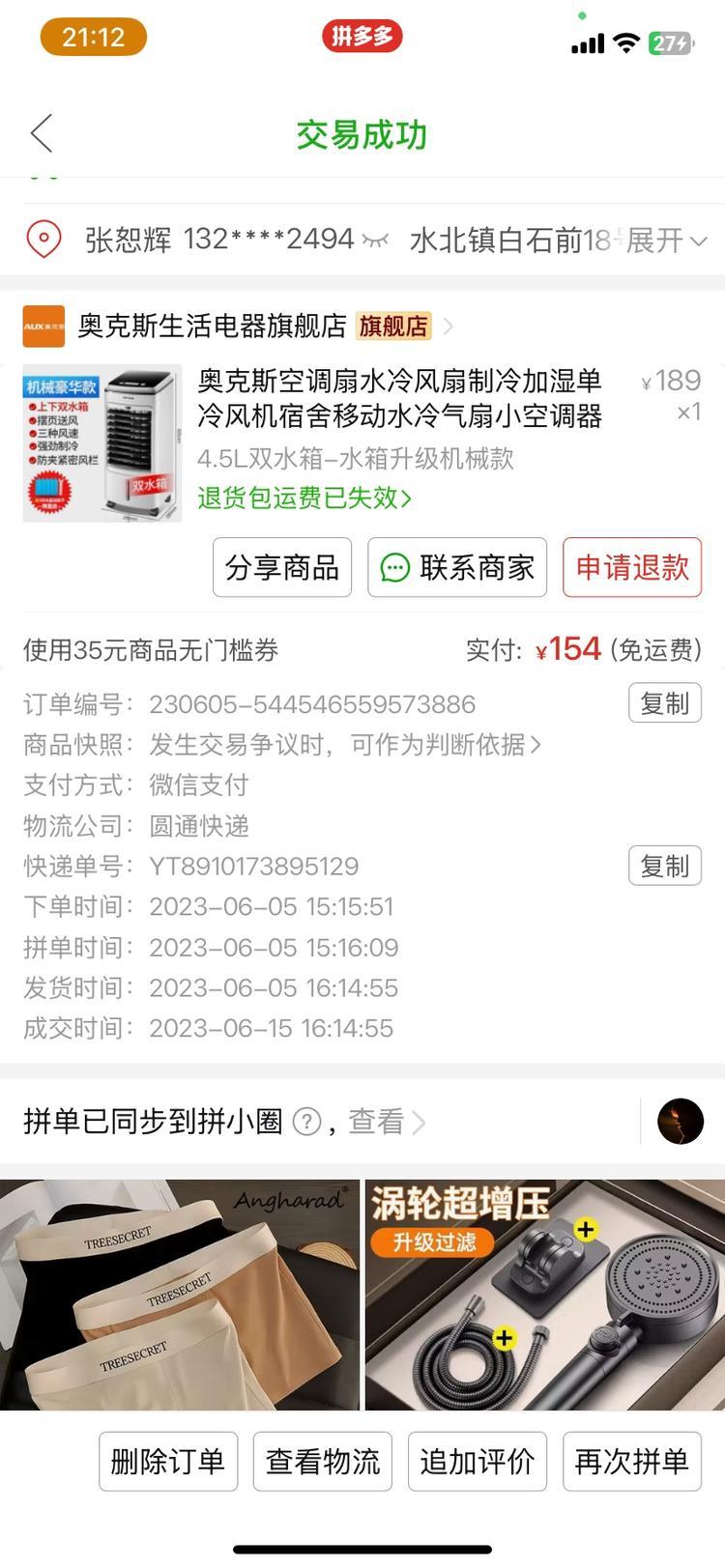This screenshot has width=725, height=1568.
Task: Request a refund with 申请退款
Action: [632, 567]
